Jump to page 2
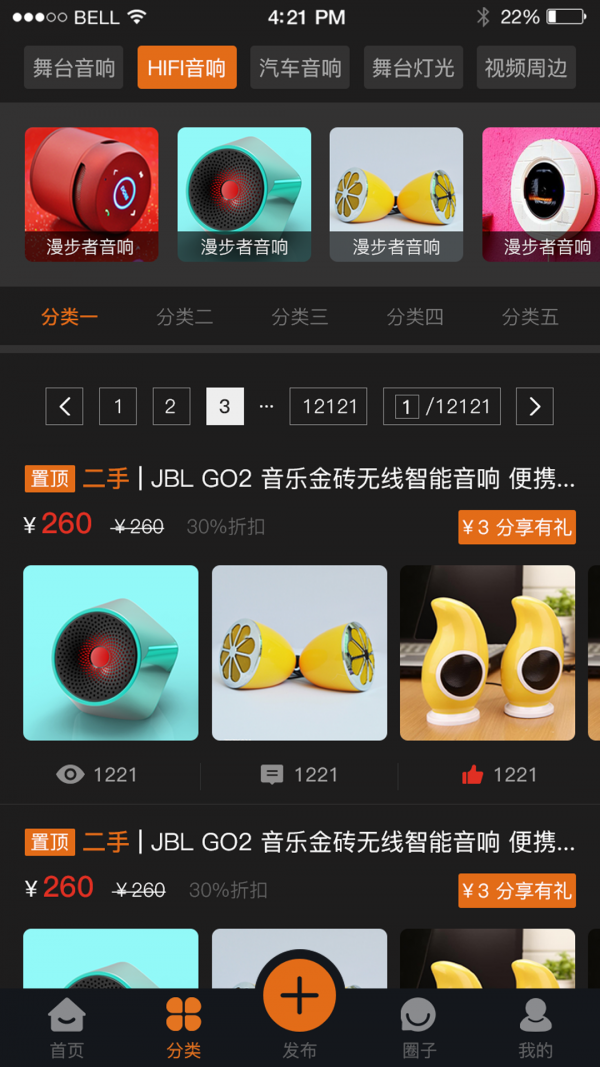 click(x=171, y=406)
